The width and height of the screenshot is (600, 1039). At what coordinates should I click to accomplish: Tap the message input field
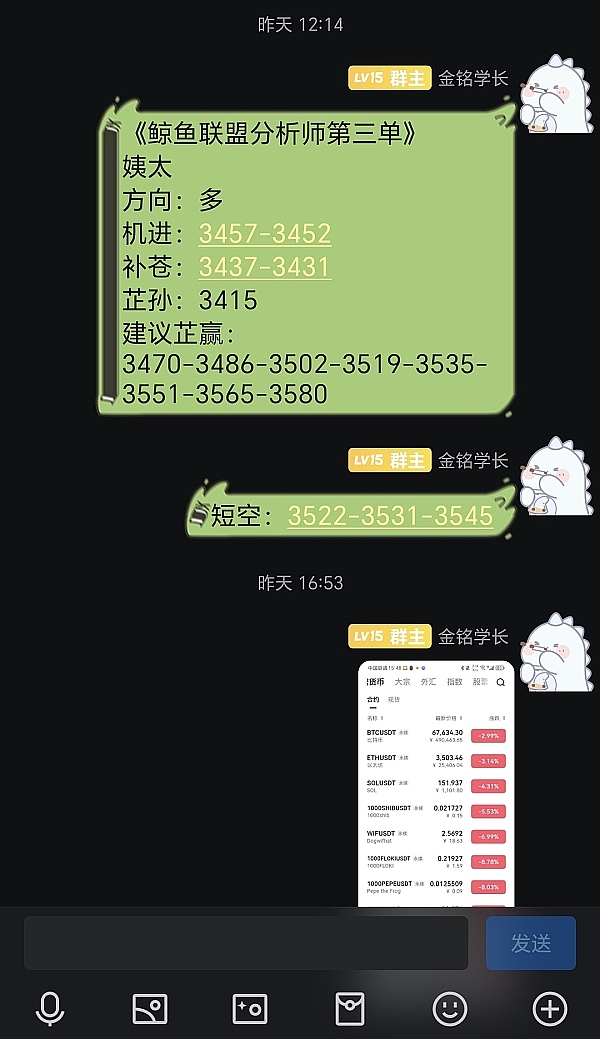(245, 943)
